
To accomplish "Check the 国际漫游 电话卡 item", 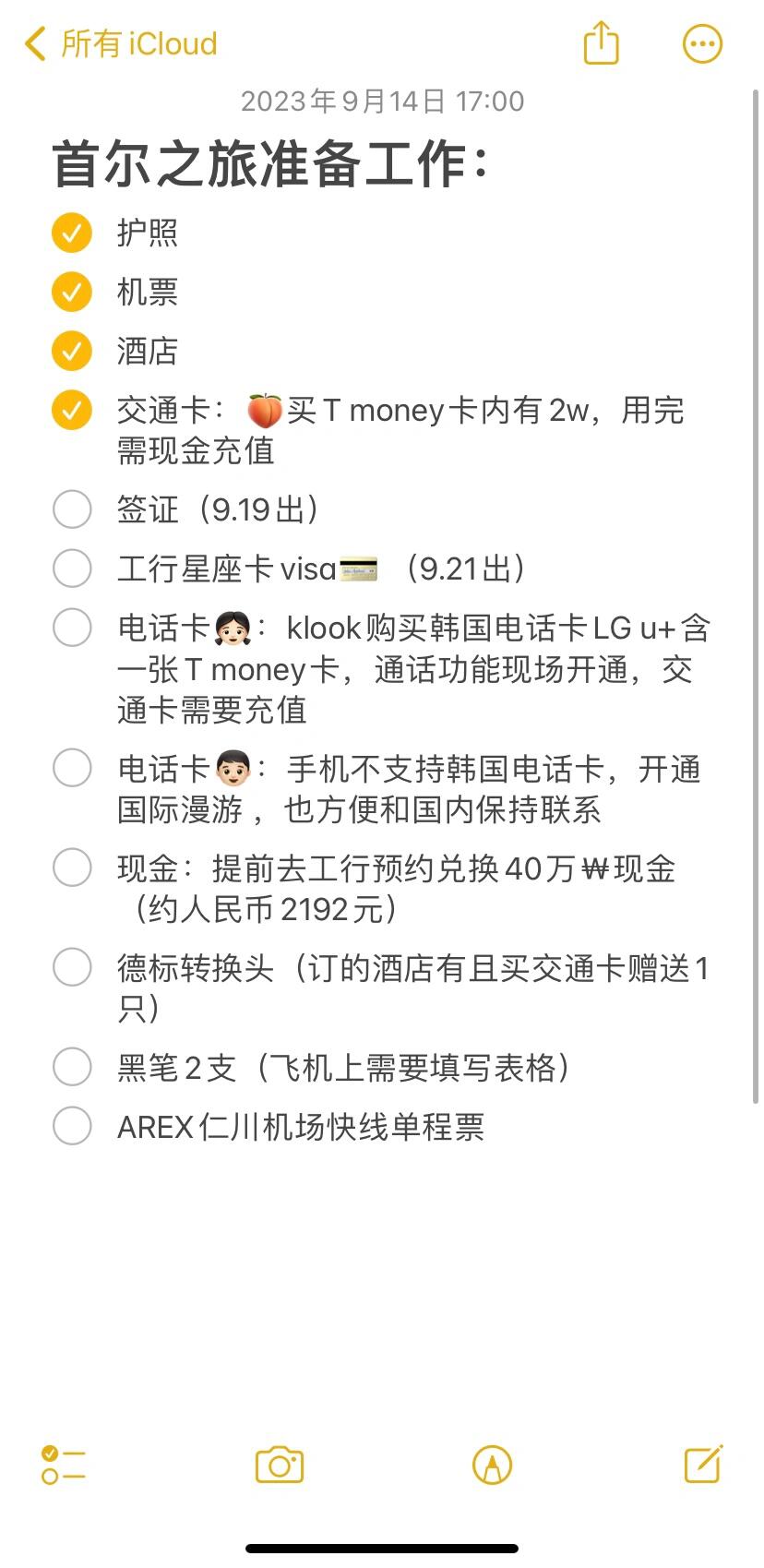I will coord(72,768).
